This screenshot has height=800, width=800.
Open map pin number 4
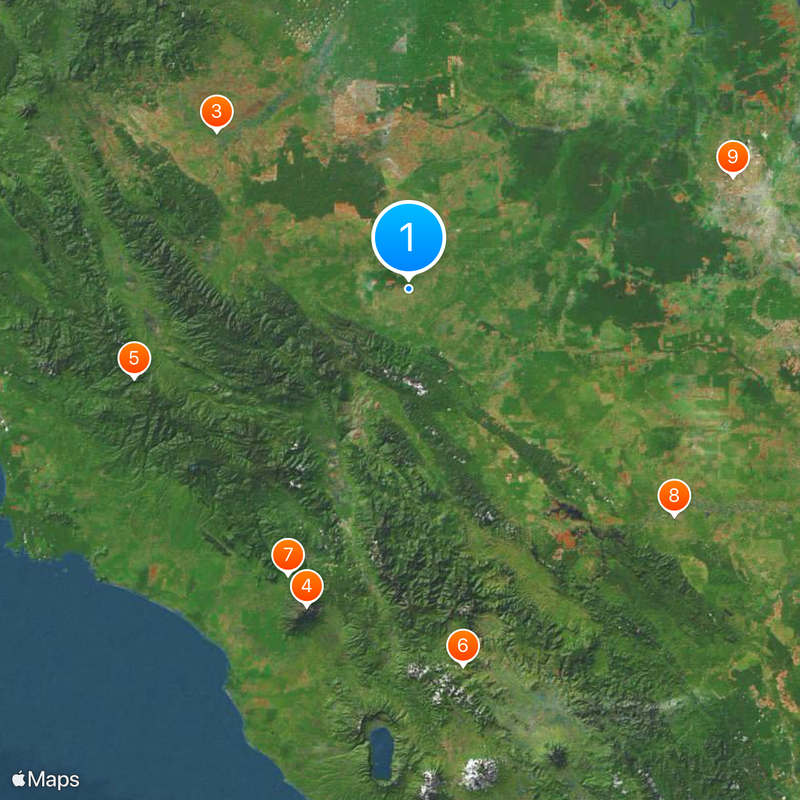(306, 587)
